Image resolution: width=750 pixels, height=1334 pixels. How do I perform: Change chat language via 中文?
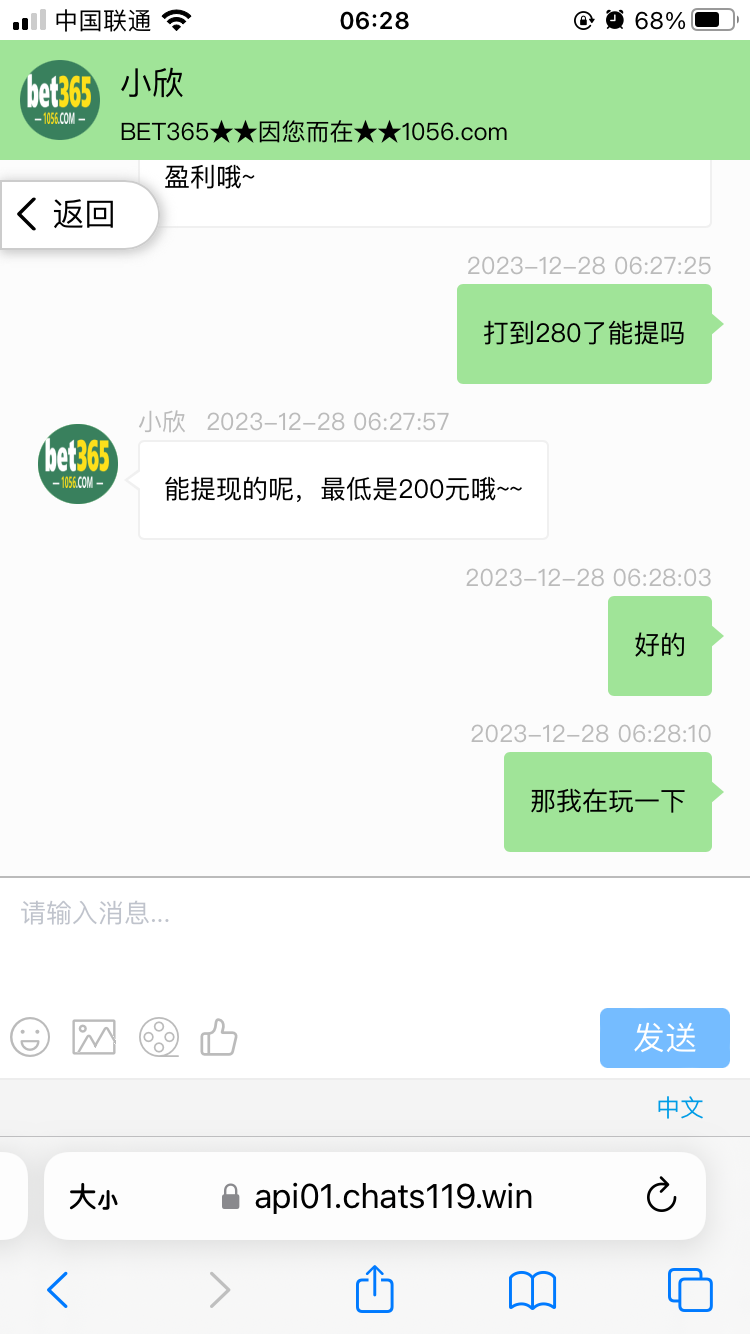(x=680, y=1107)
